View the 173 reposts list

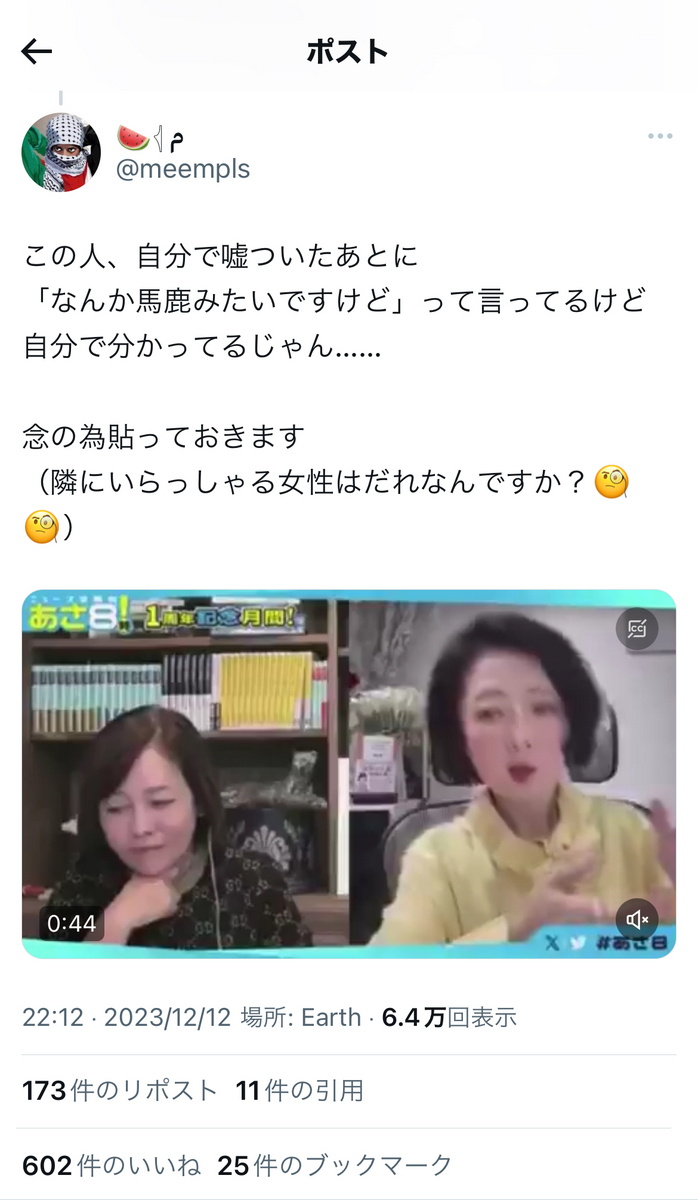[119, 1090]
